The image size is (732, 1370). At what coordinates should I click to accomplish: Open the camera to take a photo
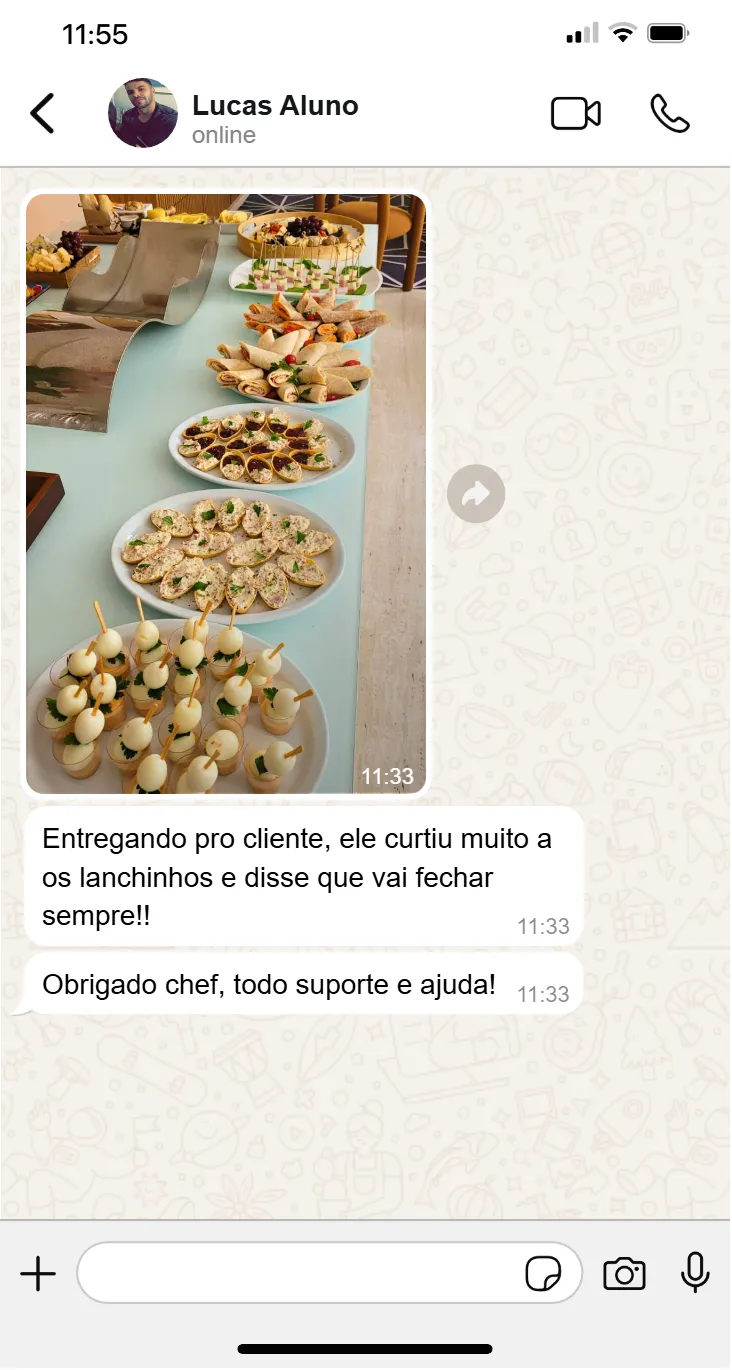(x=624, y=1274)
